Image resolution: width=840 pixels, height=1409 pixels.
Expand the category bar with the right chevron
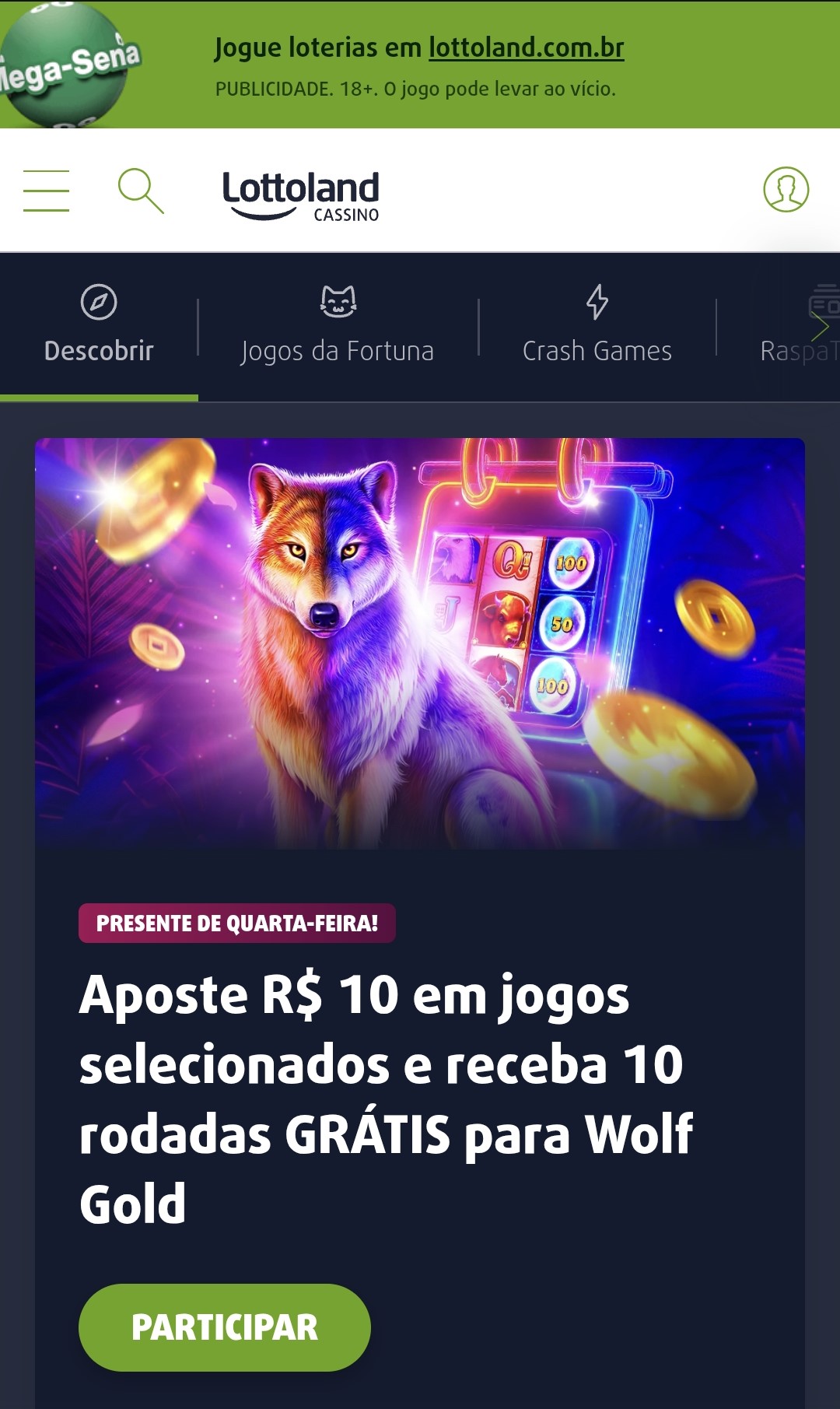[821, 327]
